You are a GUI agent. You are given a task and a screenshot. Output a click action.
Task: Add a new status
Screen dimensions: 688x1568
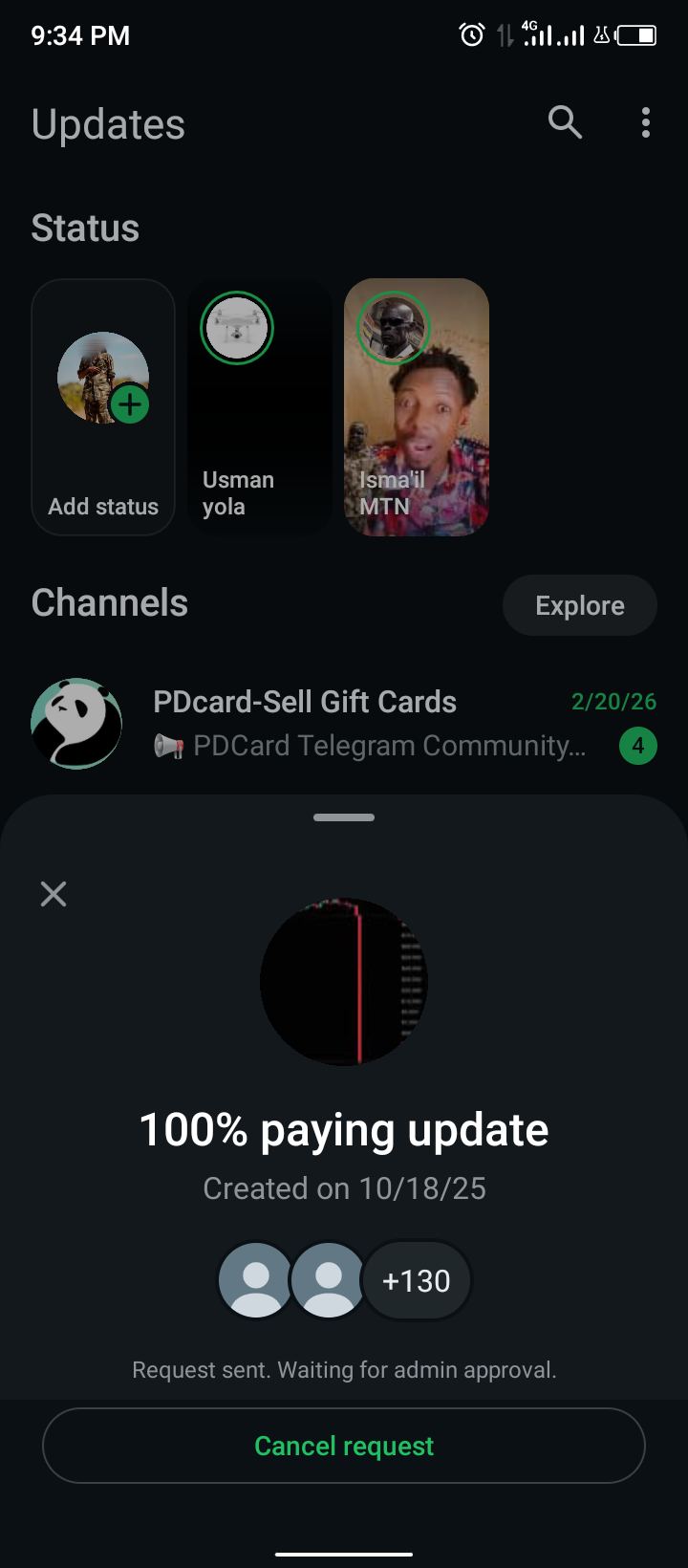tap(103, 406)
